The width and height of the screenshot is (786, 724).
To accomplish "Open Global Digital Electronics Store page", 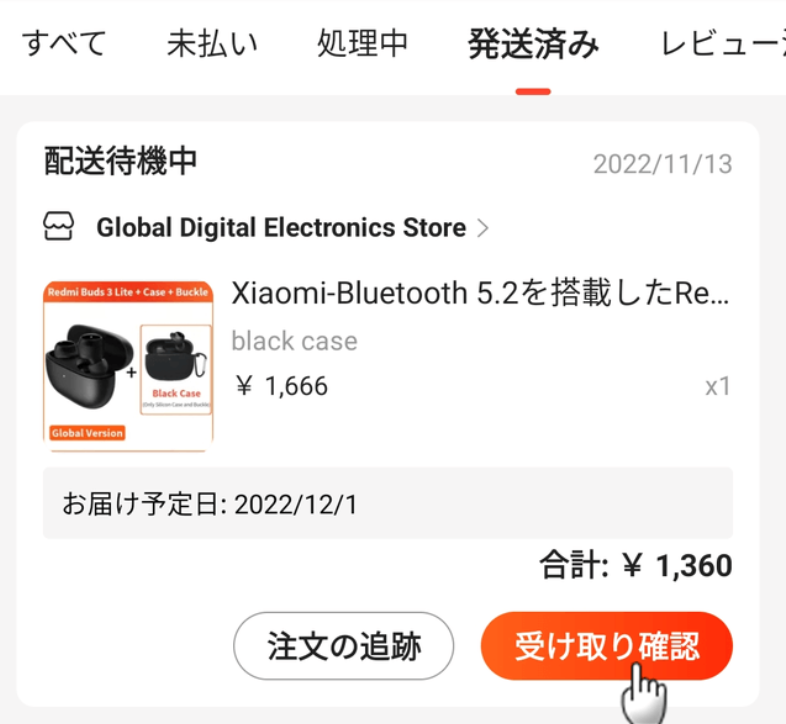I will point(280,228).
